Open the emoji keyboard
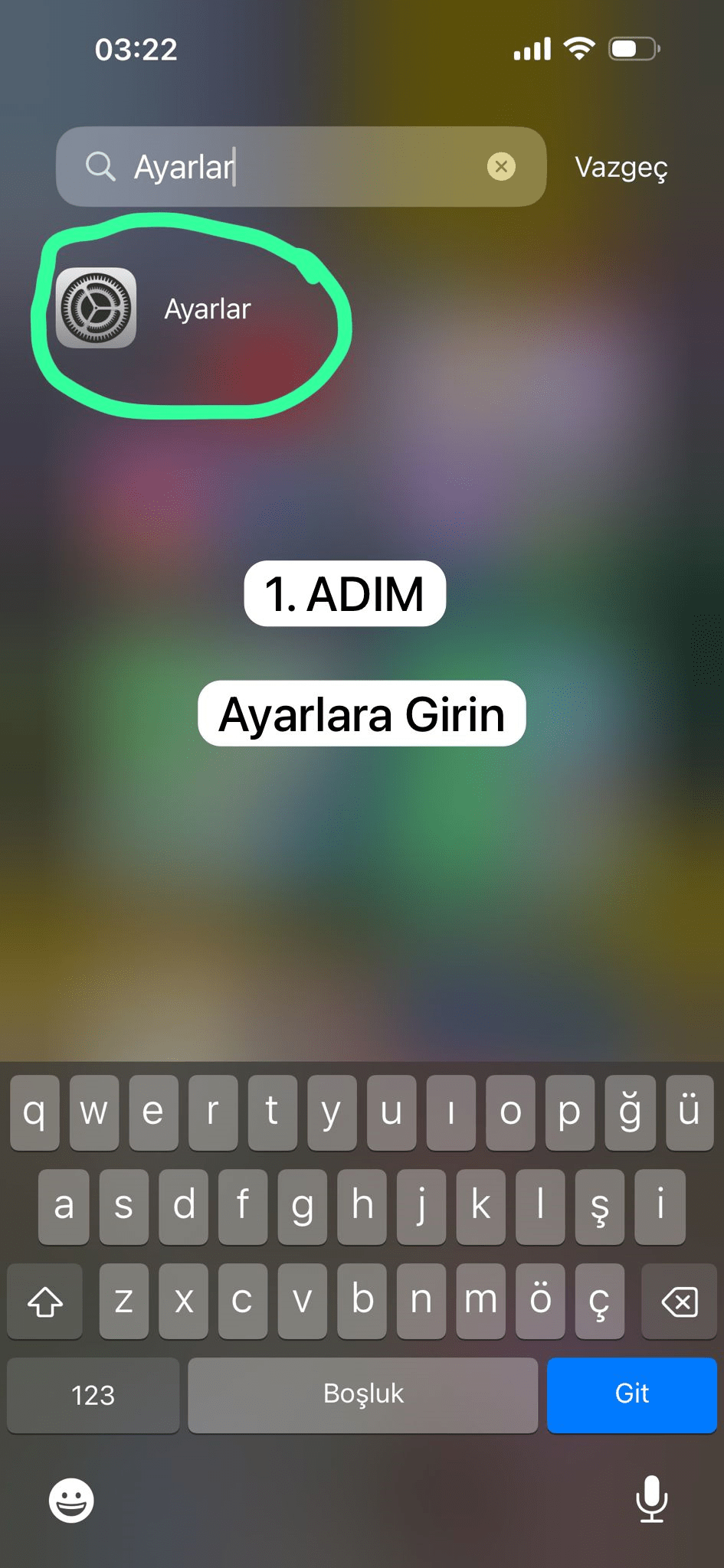 [71, 1499]
